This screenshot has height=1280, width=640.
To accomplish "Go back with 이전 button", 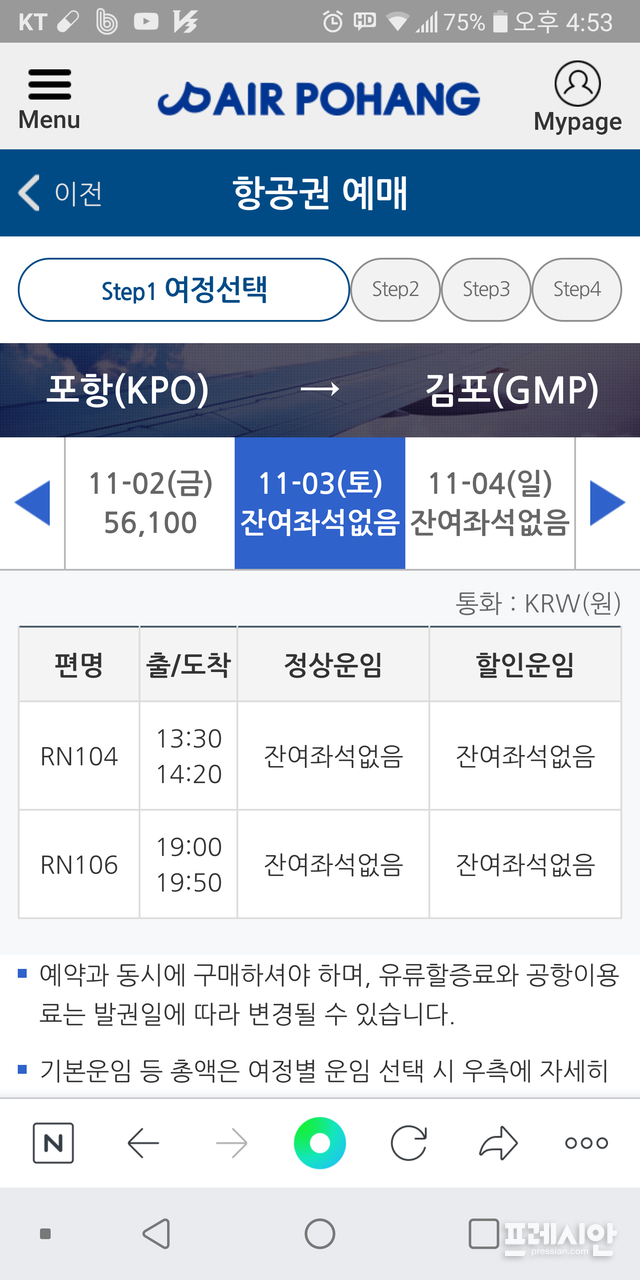I will coord(60,193).
